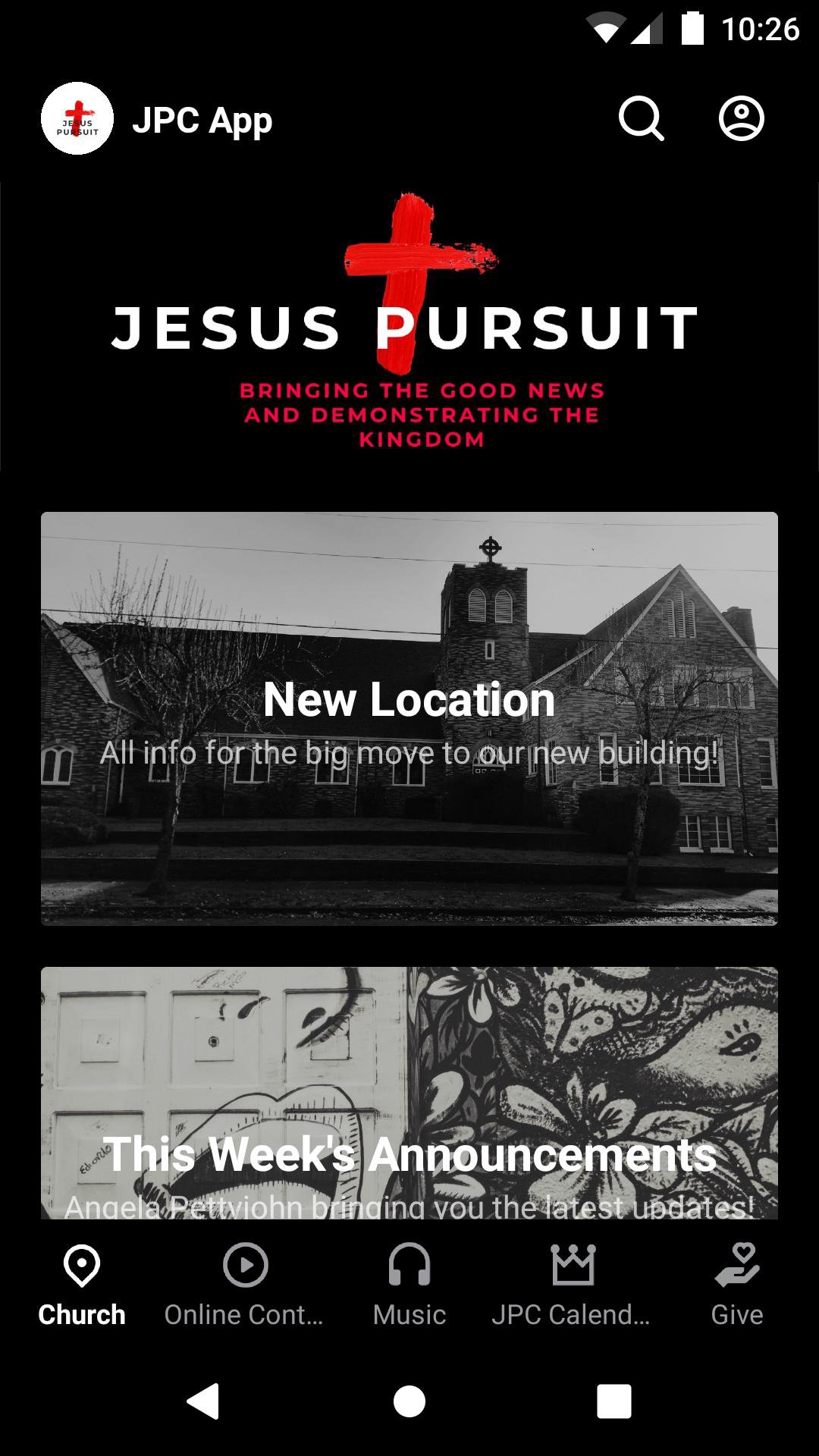Tap the system home button

[409, 1401]
